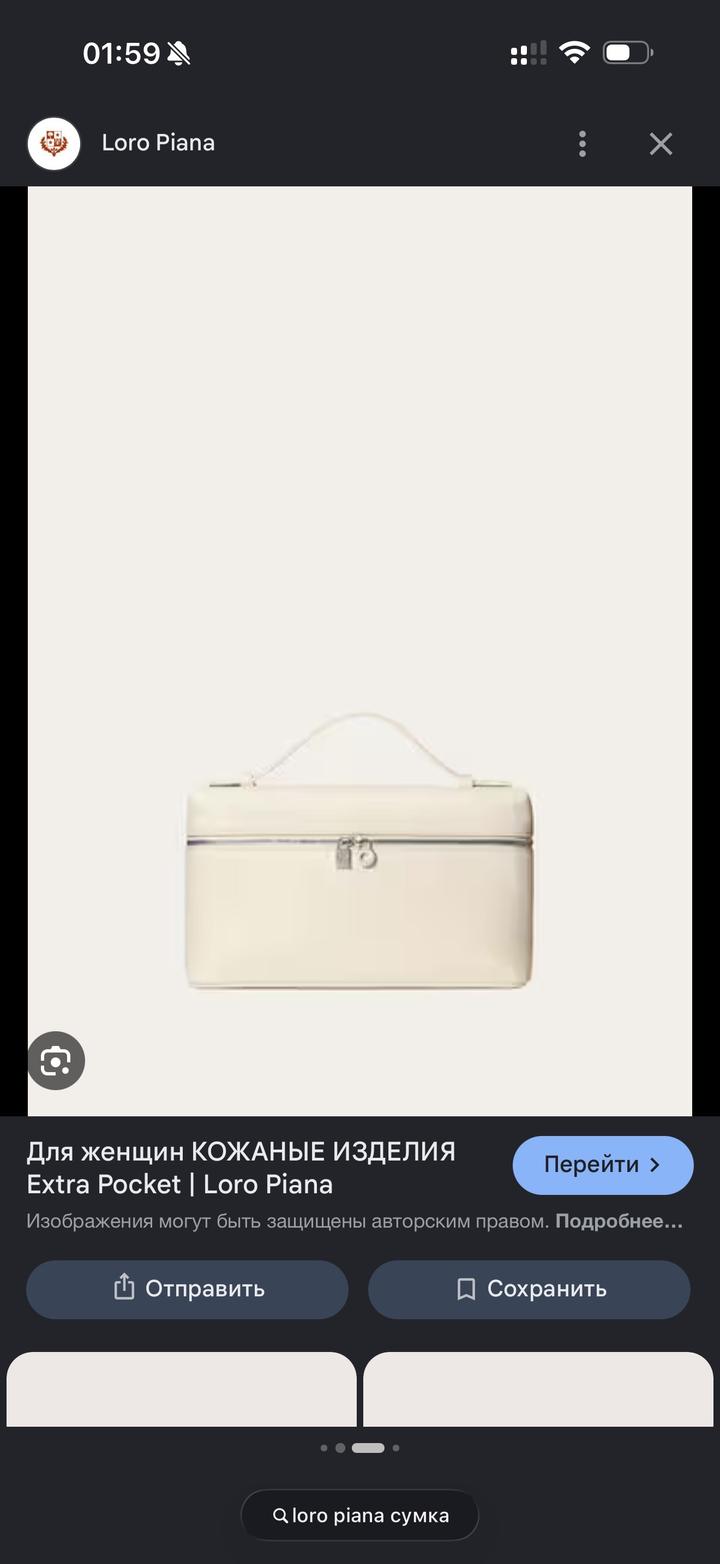
Task: Tap the 'loro piana сумка' search pill
Action: click(x=360, y=1516)
